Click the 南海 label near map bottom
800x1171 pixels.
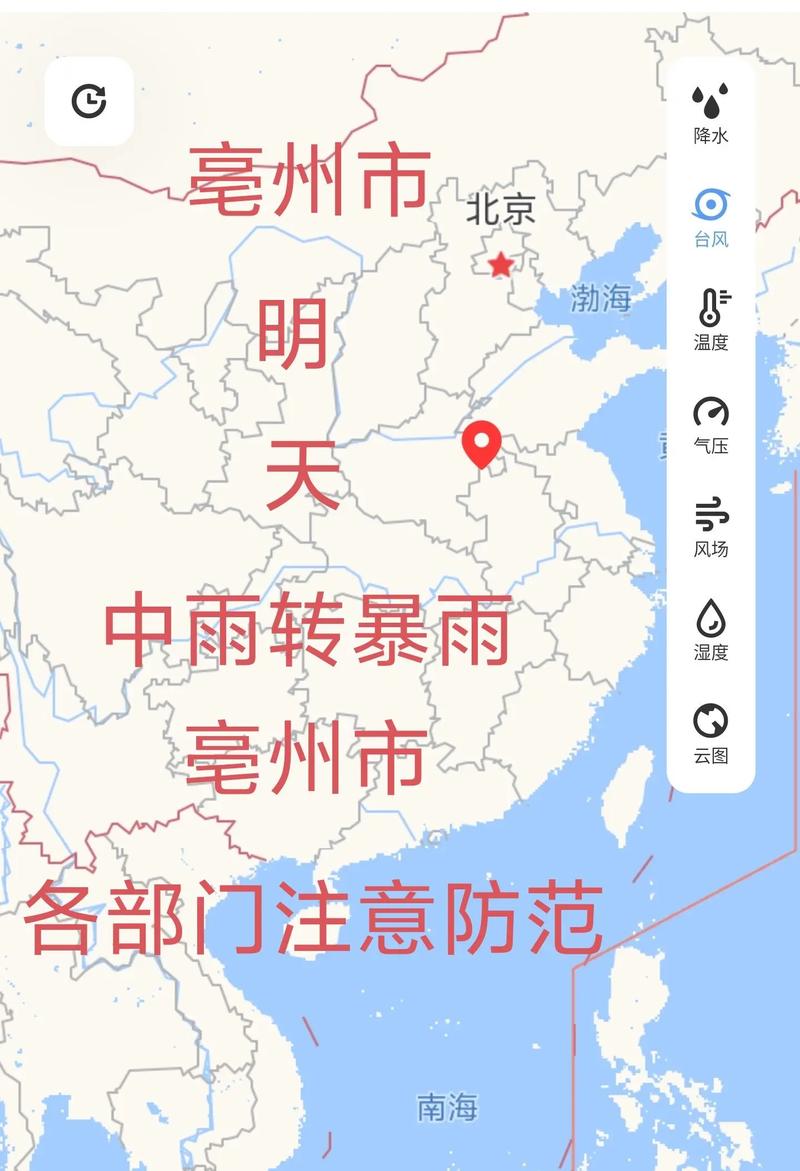(x=447, y=1108)
